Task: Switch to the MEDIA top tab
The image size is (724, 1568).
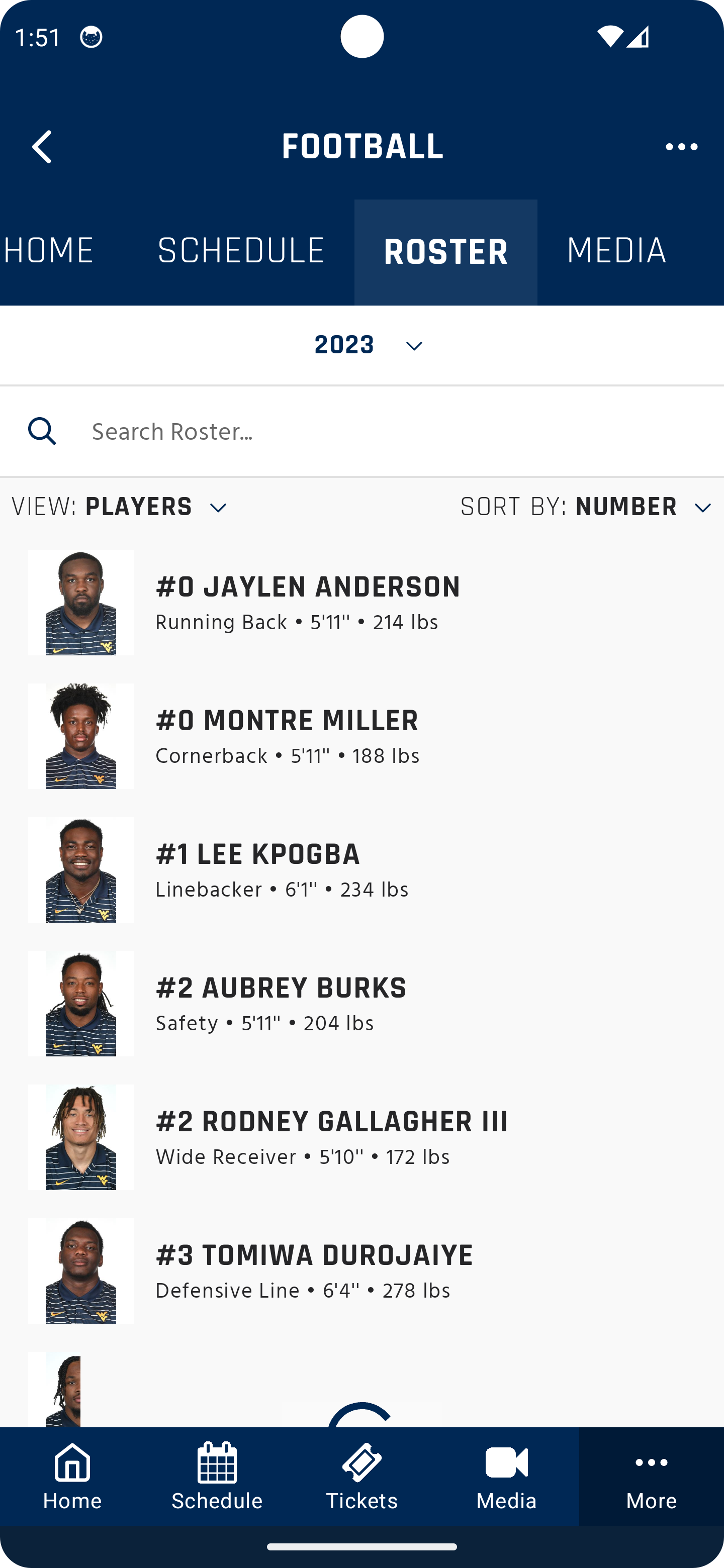Action: pos(616,251)
